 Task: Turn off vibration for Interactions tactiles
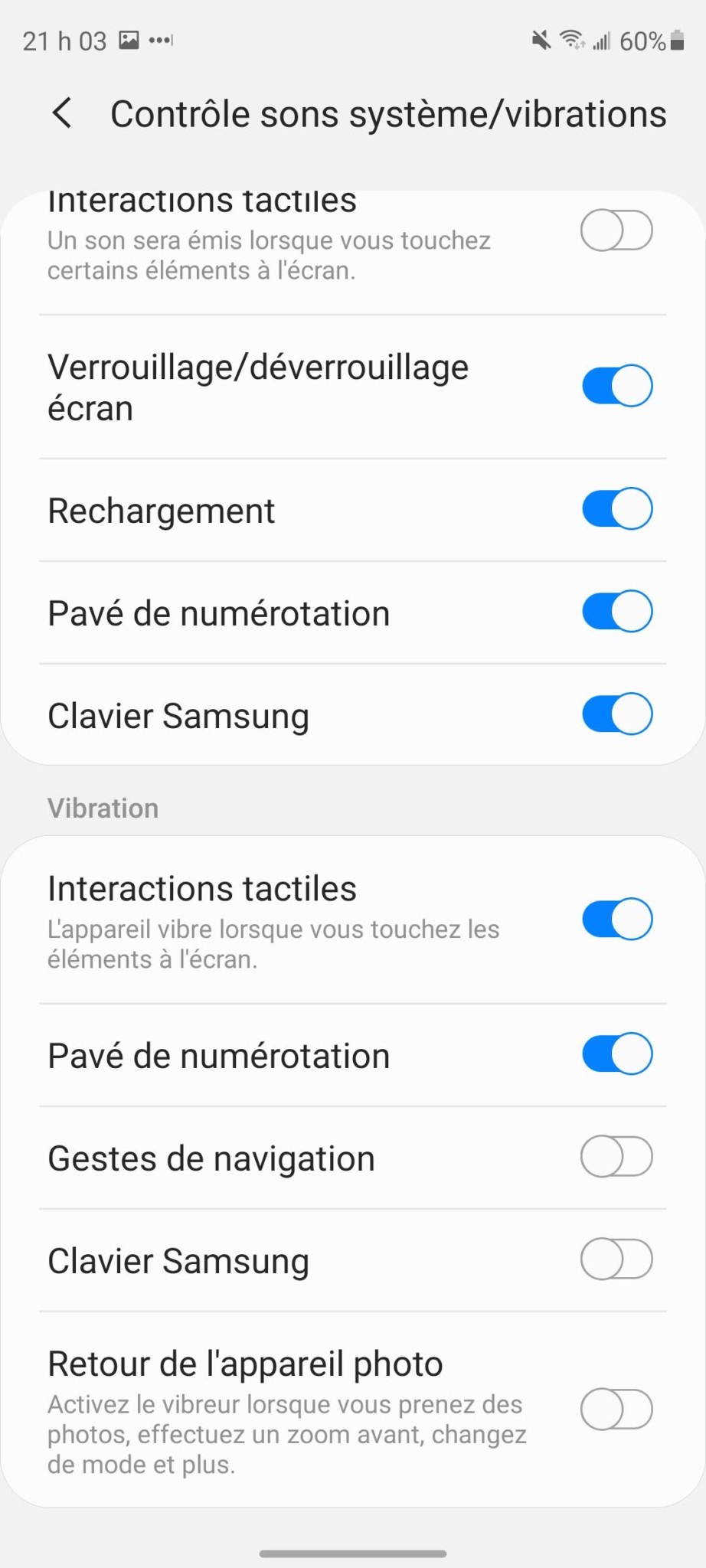tap(616, 920)
